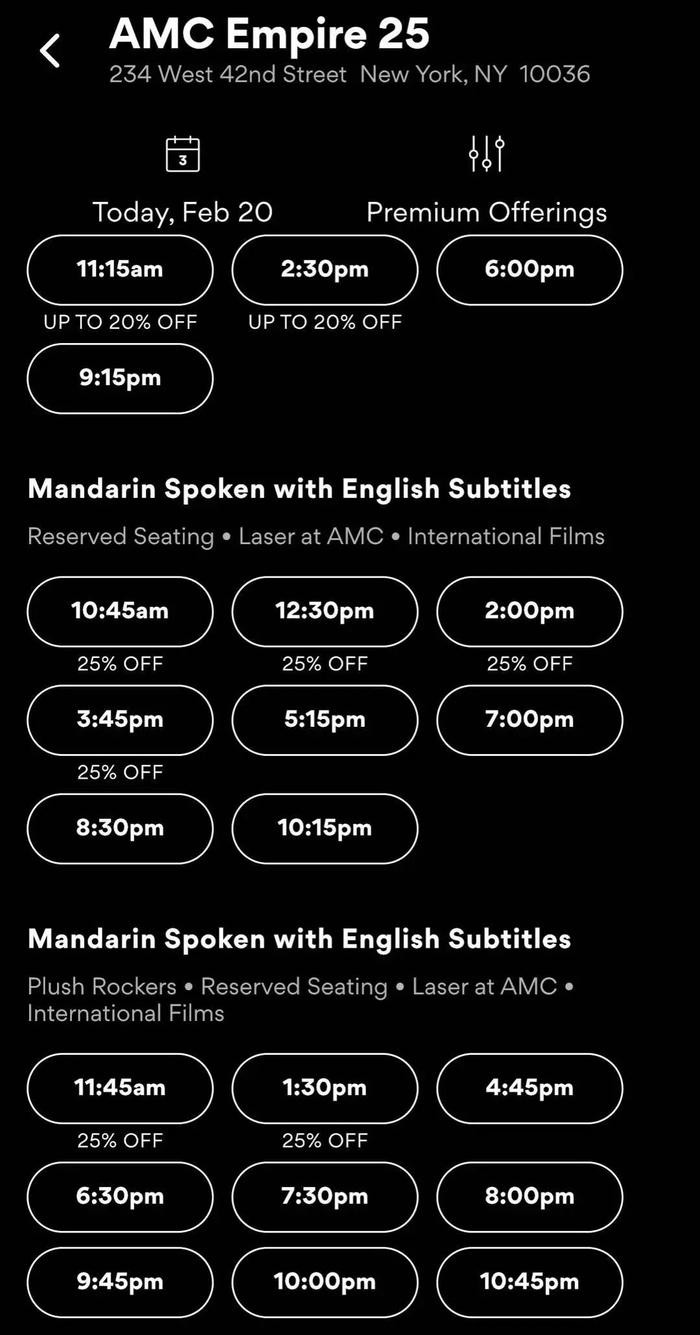Tap the 4:45pm showtime
700x1335 pixels.
(529, 1087)
